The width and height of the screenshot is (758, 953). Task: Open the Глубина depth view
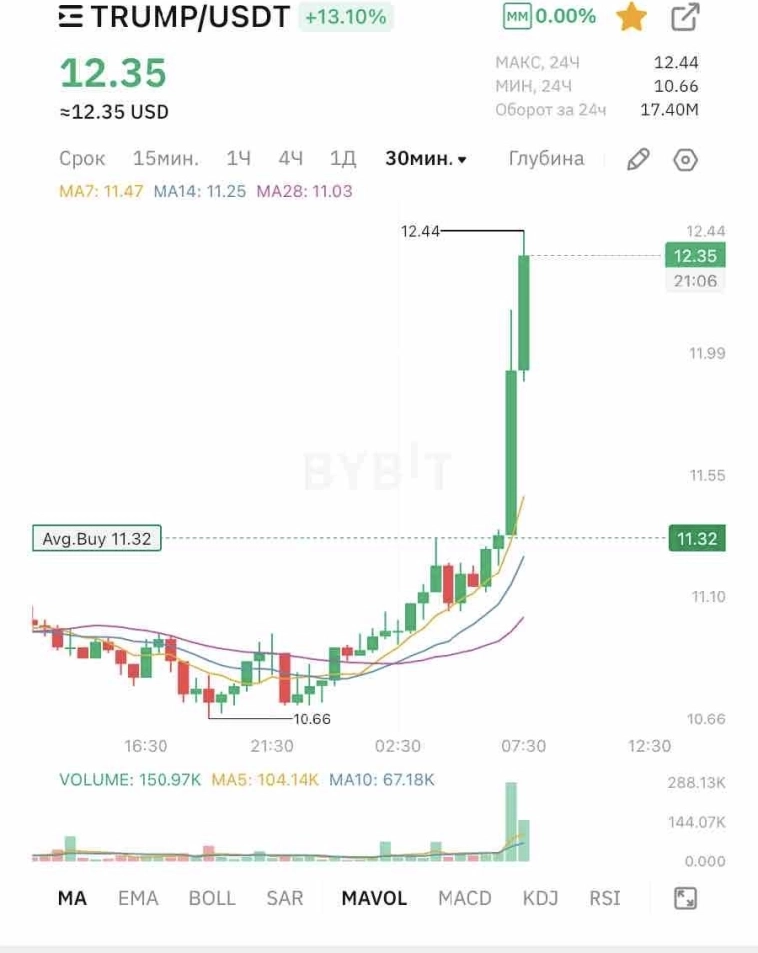[x=546, y=159]
